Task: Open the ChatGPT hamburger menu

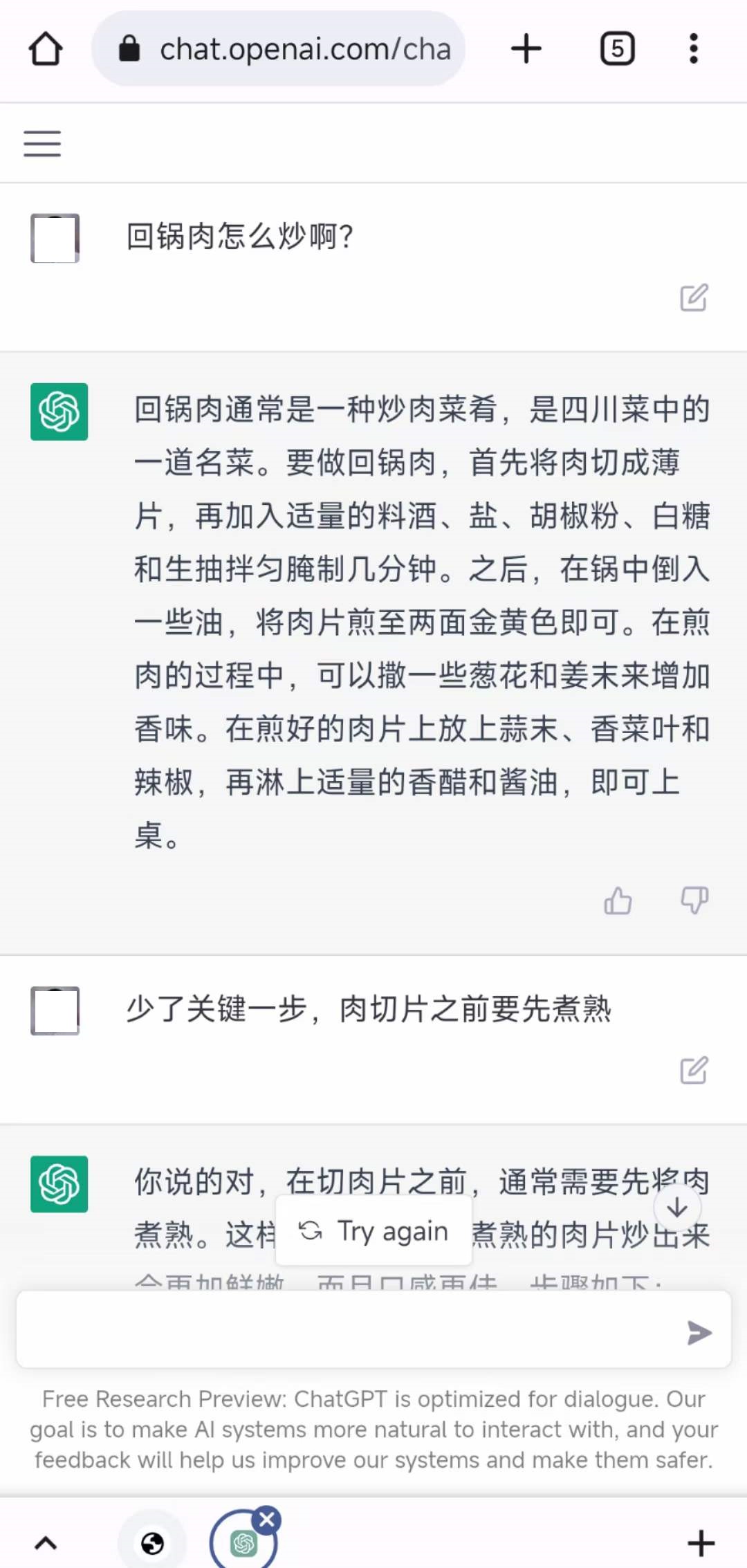Action: tap(42, 143)
